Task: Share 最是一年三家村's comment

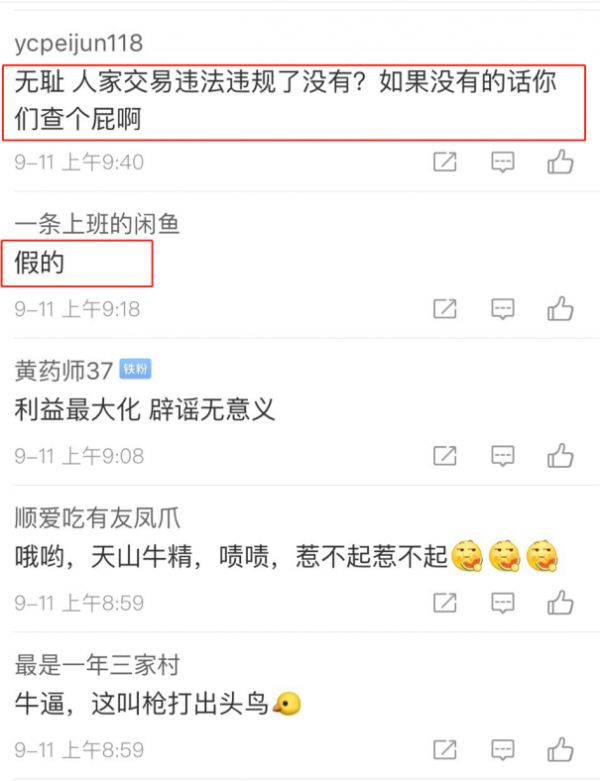Action: coord(444,750)
